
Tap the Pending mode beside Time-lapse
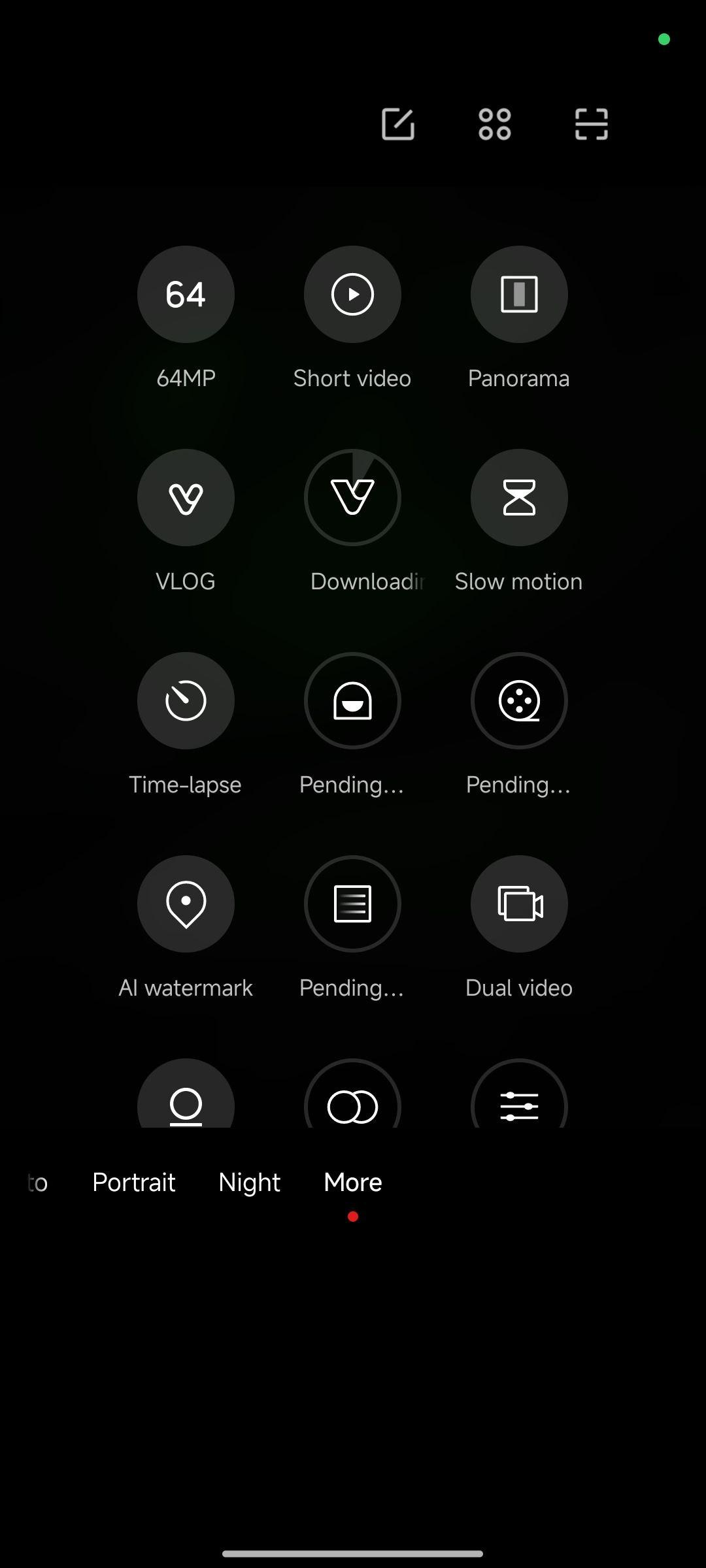[352, 700]
